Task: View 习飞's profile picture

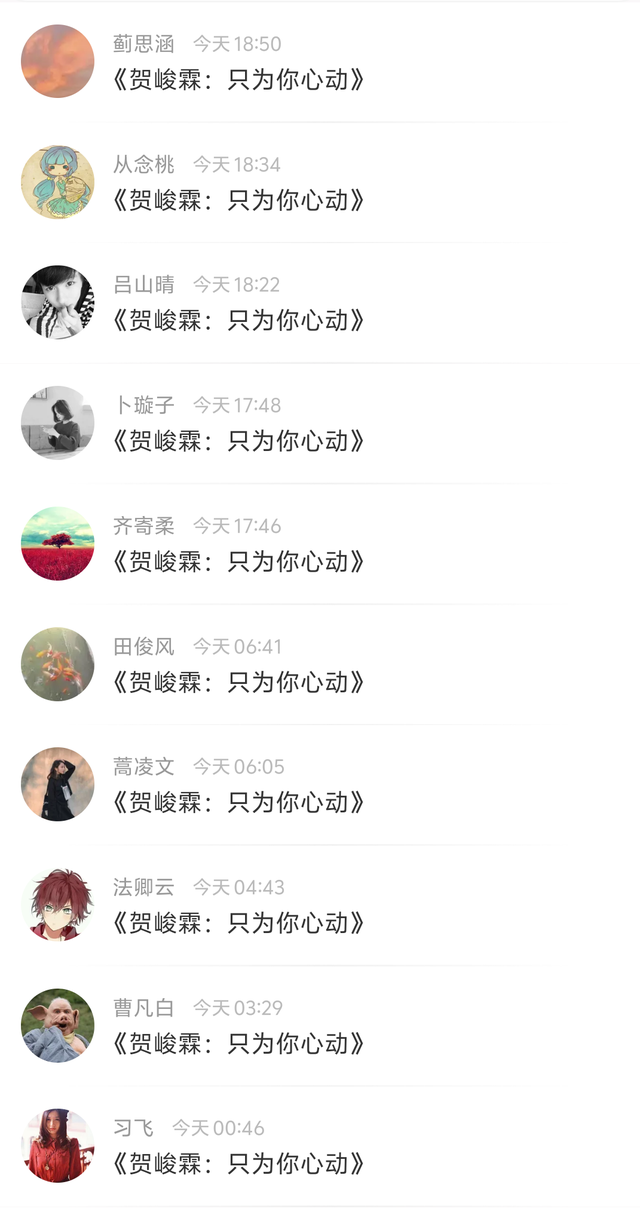Action: click(x=58, y=1145)
